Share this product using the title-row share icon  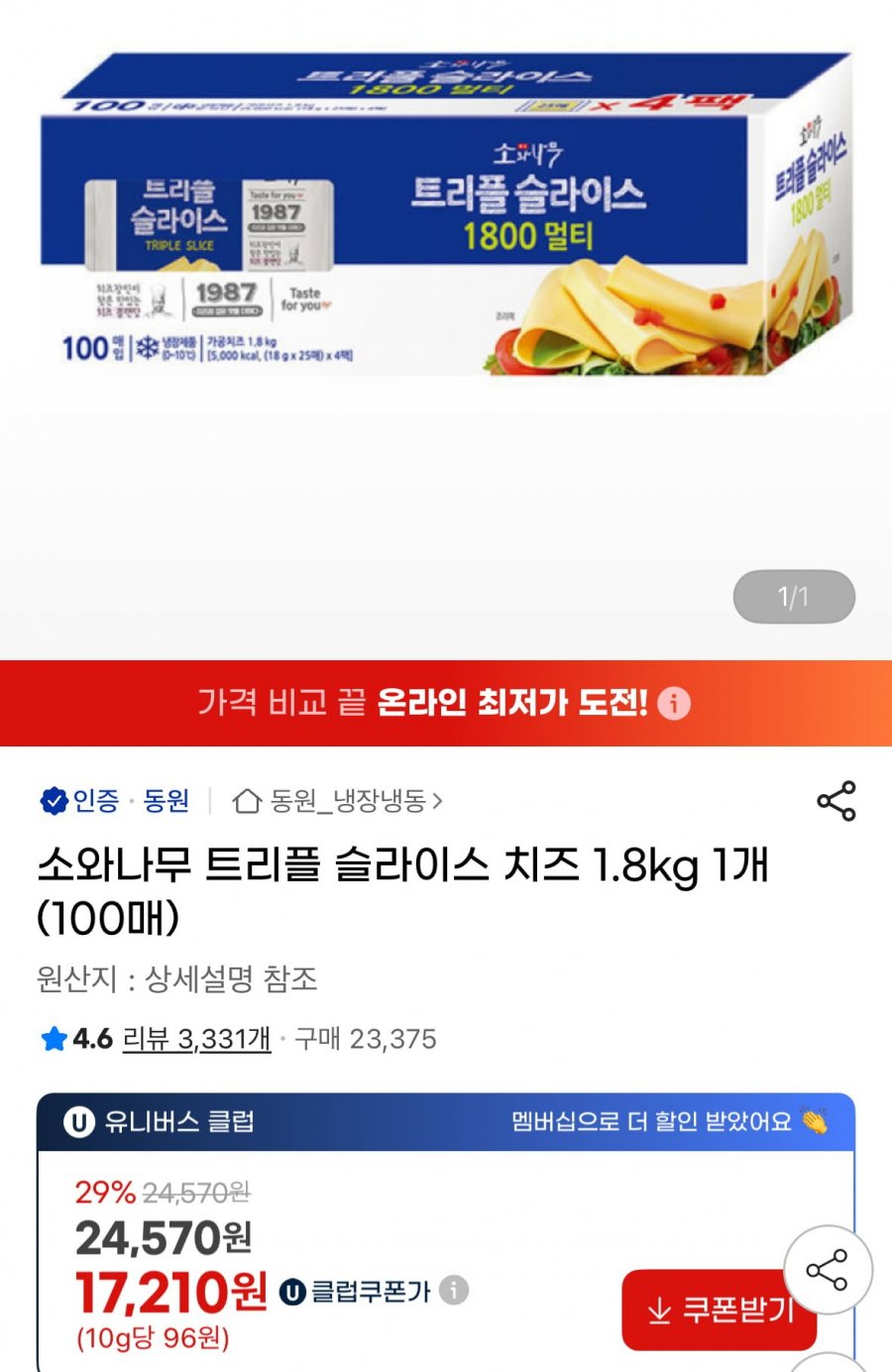(836, 801)
